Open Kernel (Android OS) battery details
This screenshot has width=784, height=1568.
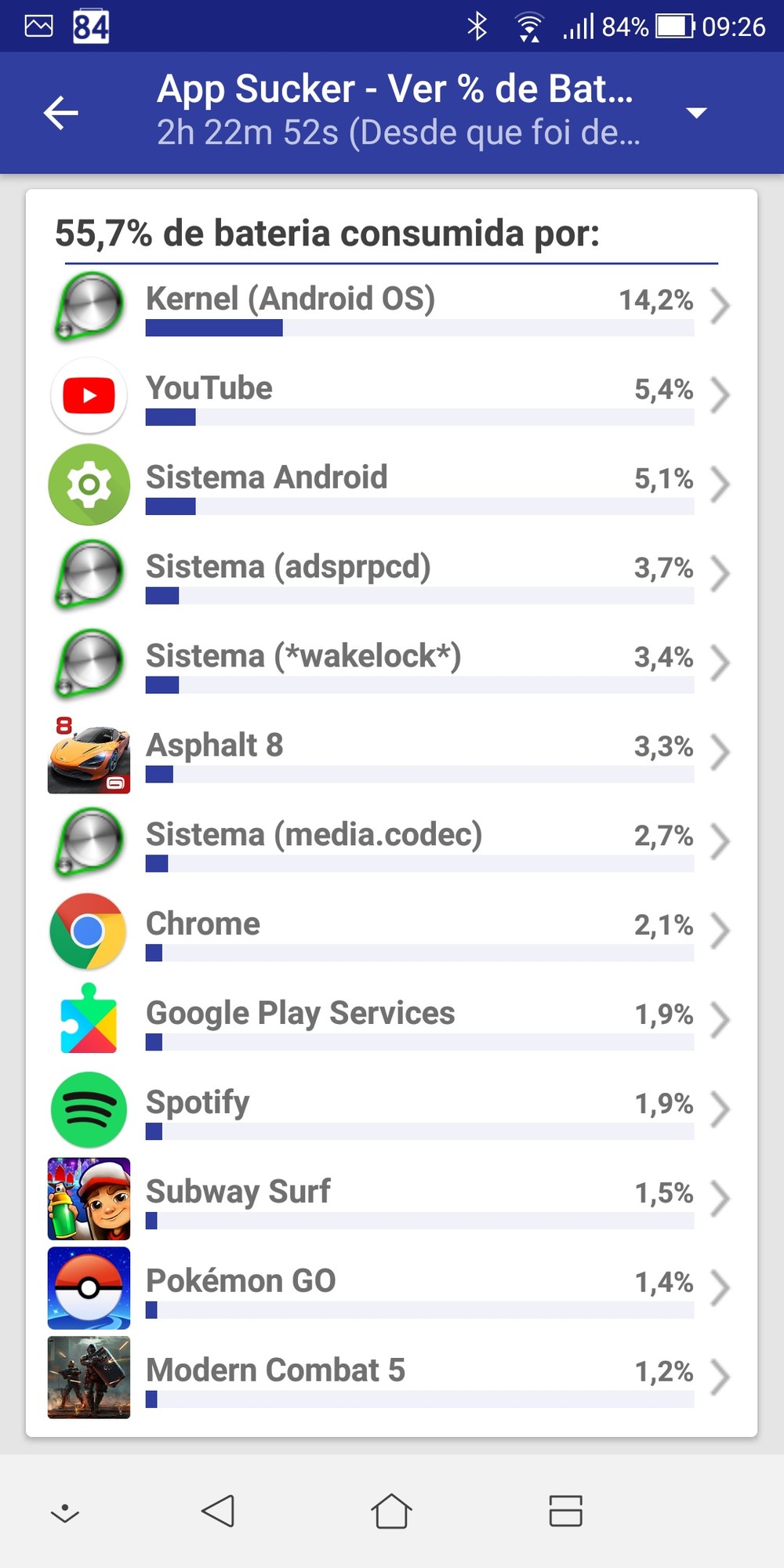click(x=392, y=306)
